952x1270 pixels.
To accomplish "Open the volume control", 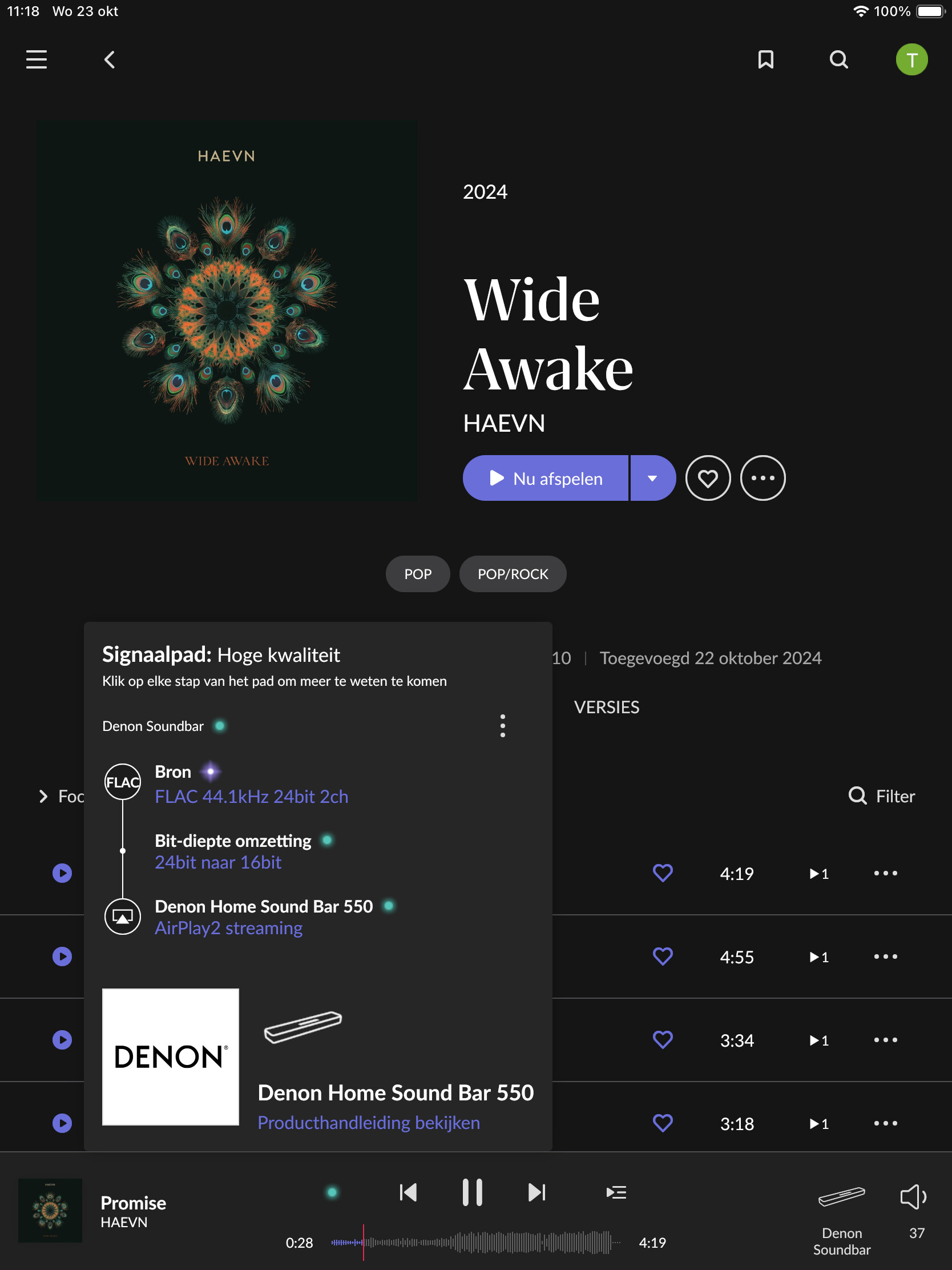I will pos(913,1197).
